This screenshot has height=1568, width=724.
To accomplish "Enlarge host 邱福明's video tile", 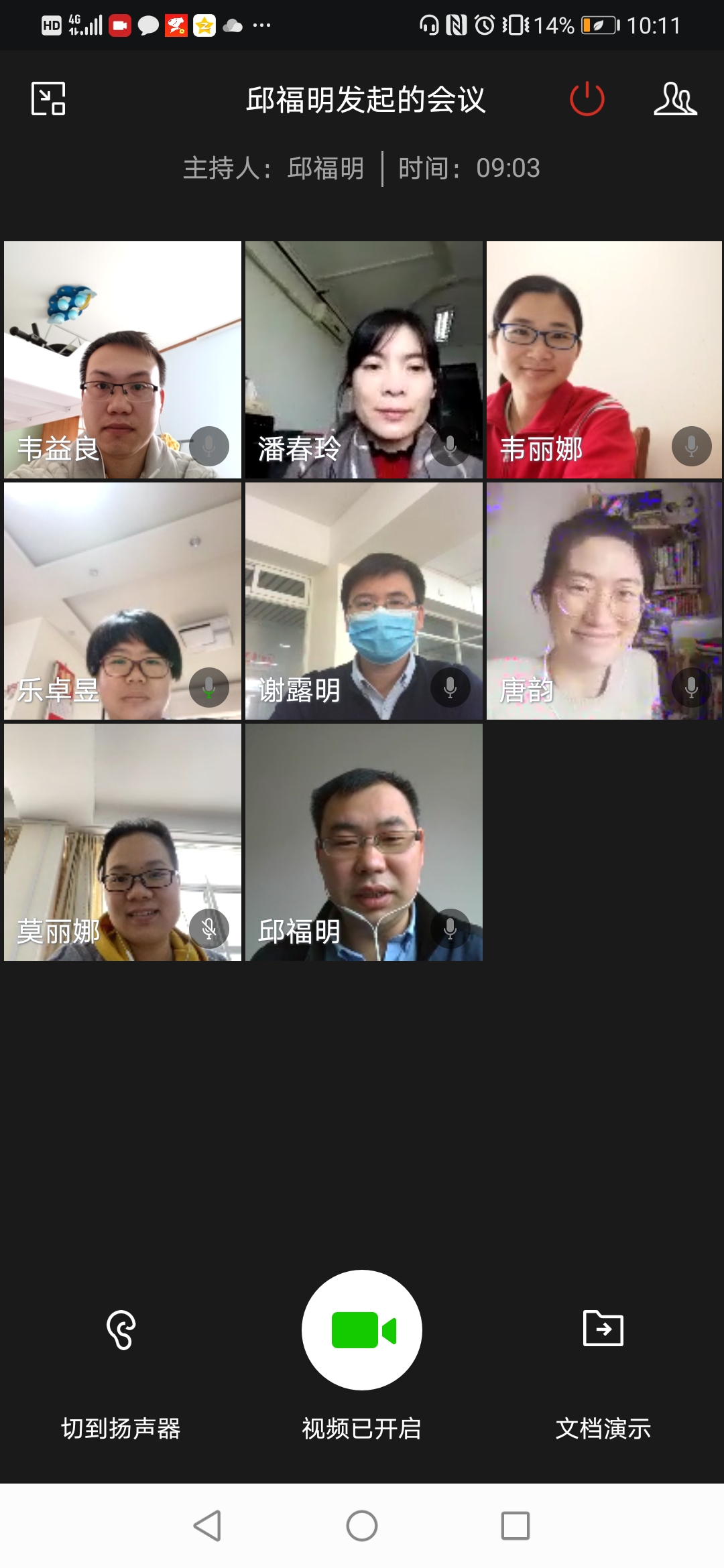I will point(363,842).
